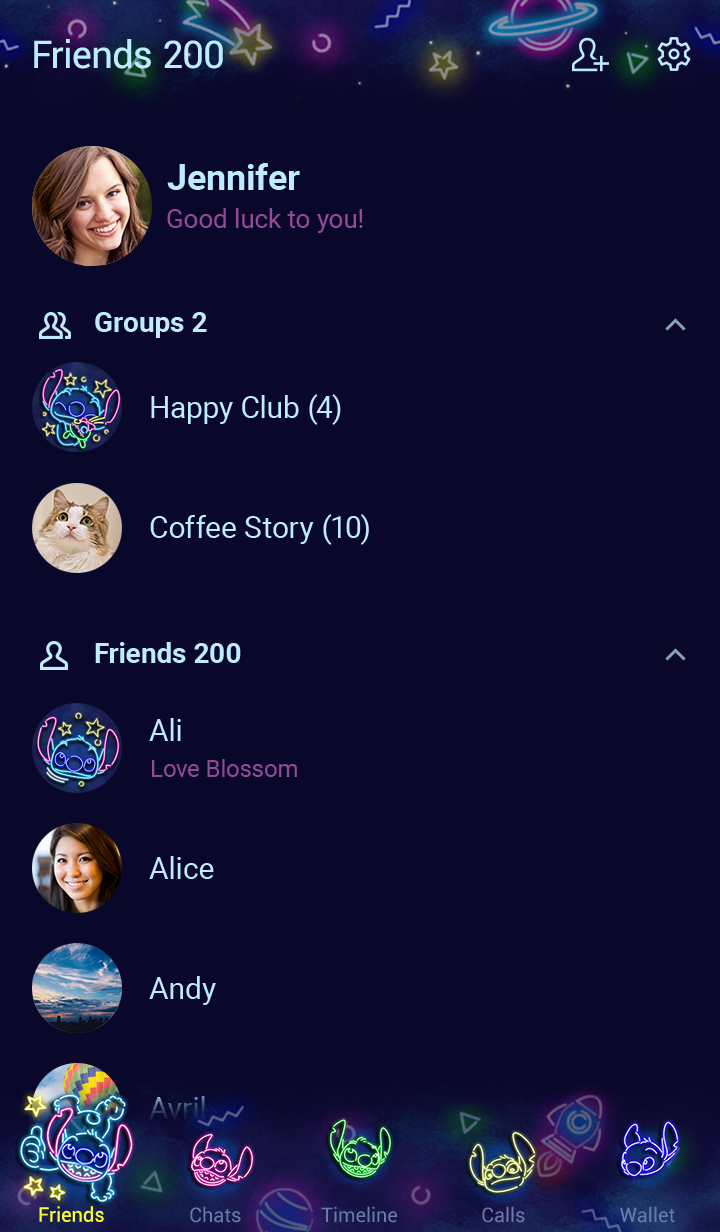
Task: Tap on Andy in the friends list
Action: pyautogui.click(x=182, y=988)
